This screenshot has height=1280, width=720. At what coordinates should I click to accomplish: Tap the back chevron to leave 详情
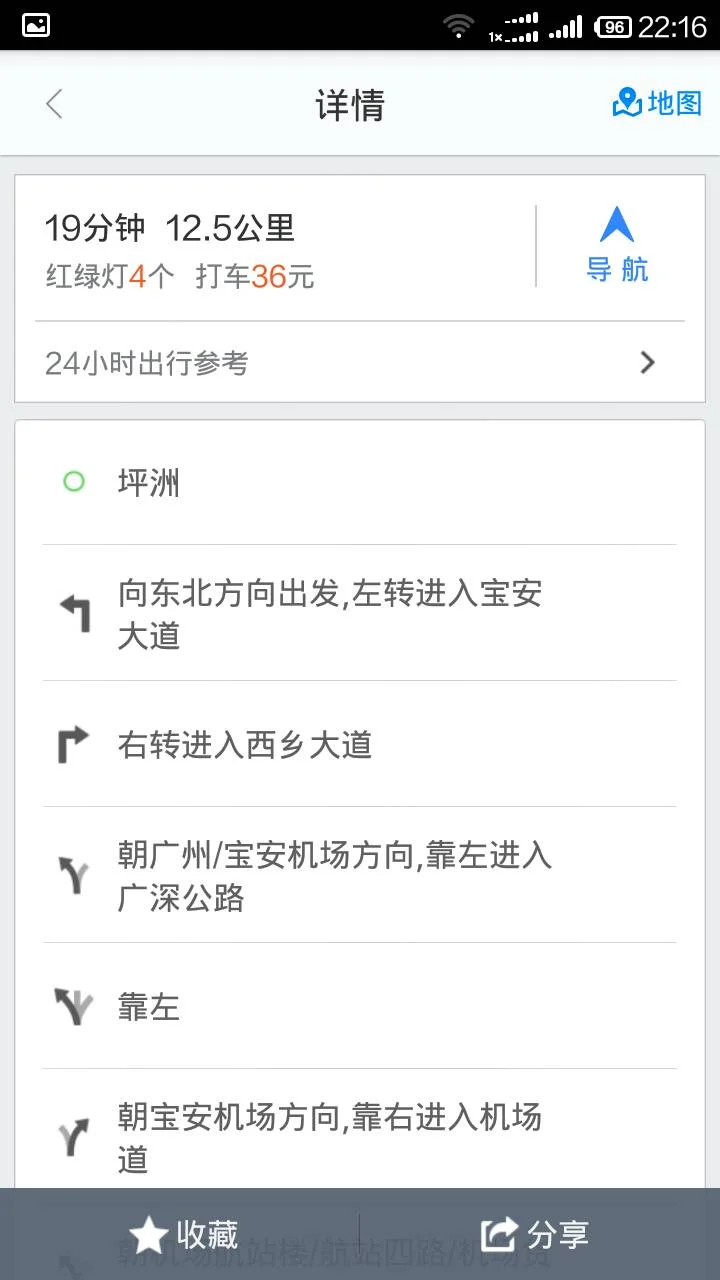(x=55, y=103)
